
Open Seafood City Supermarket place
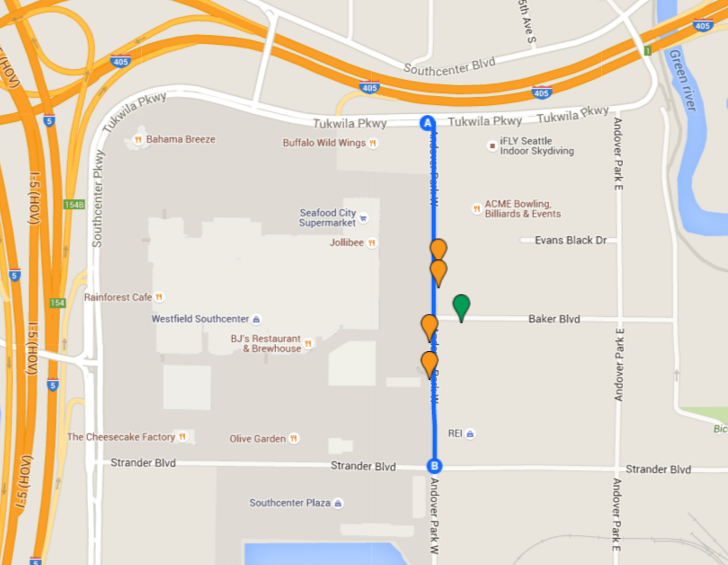click(x=327, y=217)
